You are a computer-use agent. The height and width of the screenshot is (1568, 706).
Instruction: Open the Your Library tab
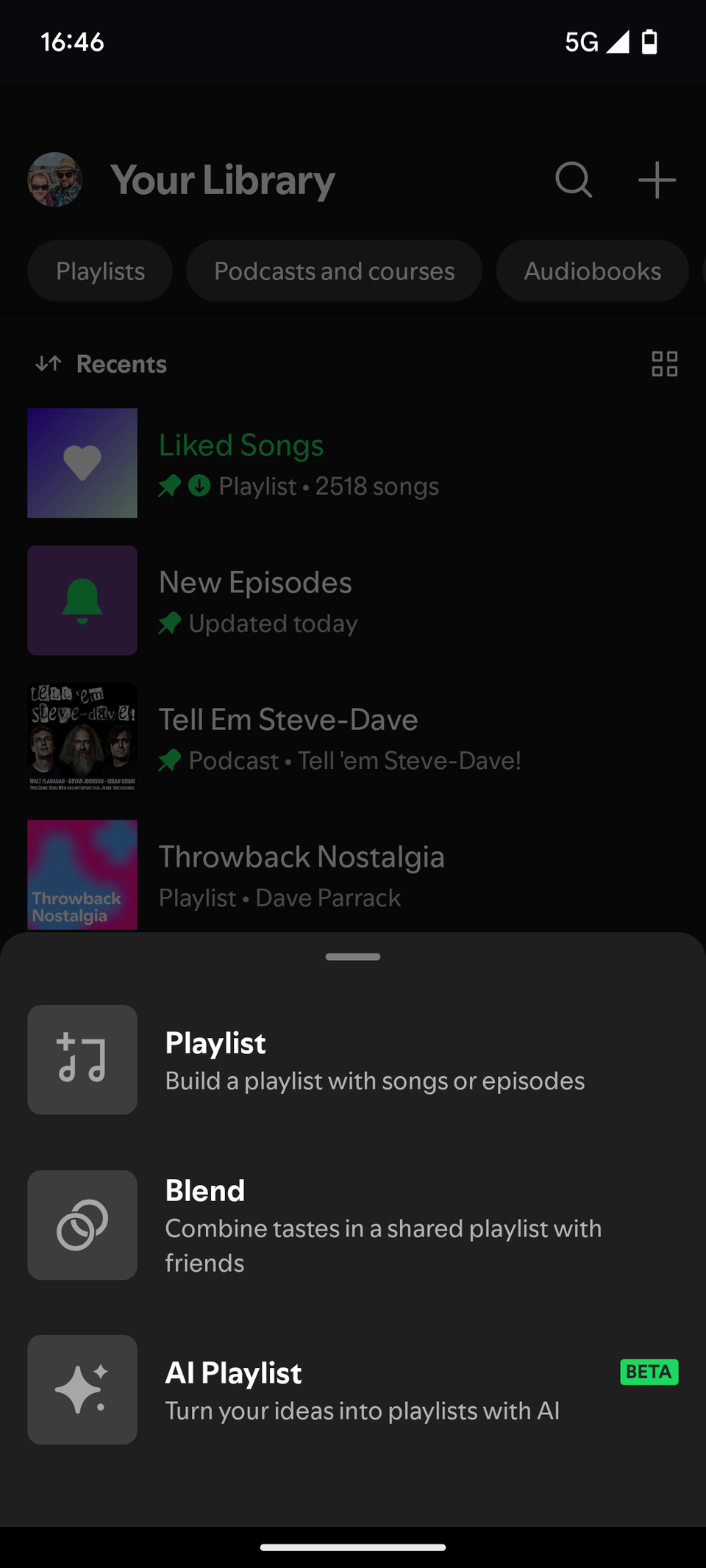pyautogui.click(x=222, y=180)
